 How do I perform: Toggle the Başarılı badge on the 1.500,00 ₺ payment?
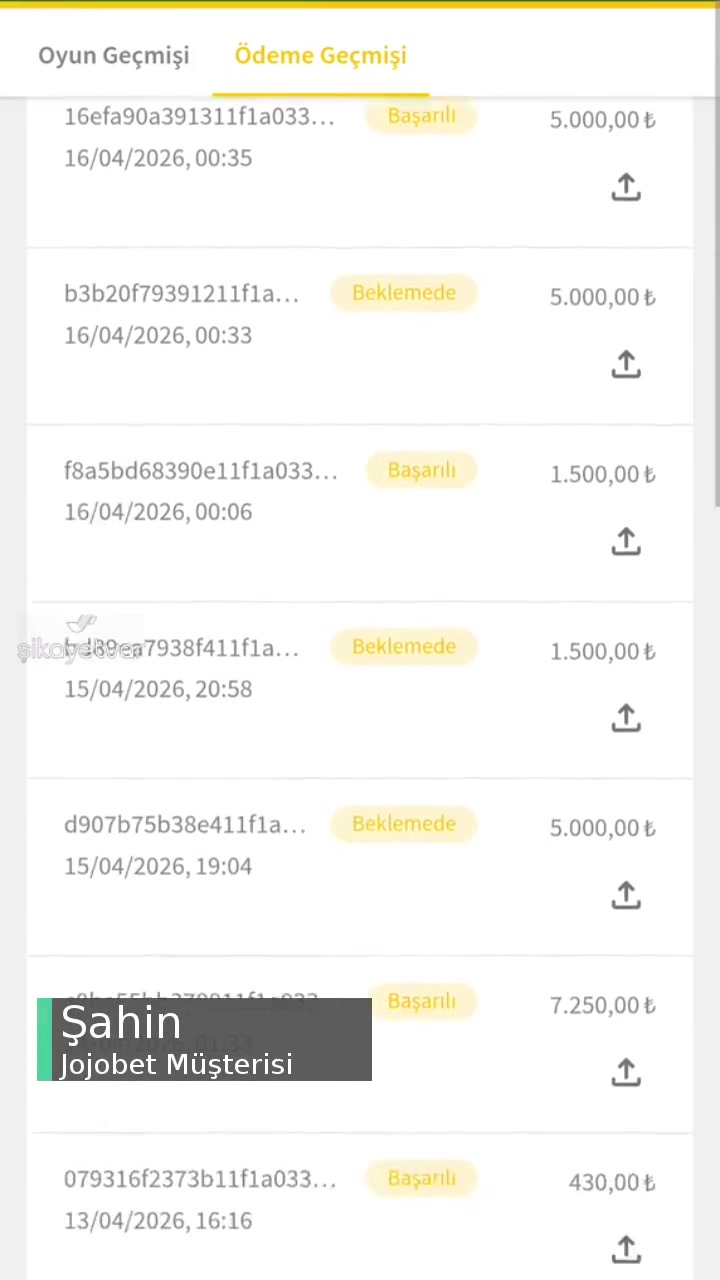pyautogui.click(x=421, y=470)
